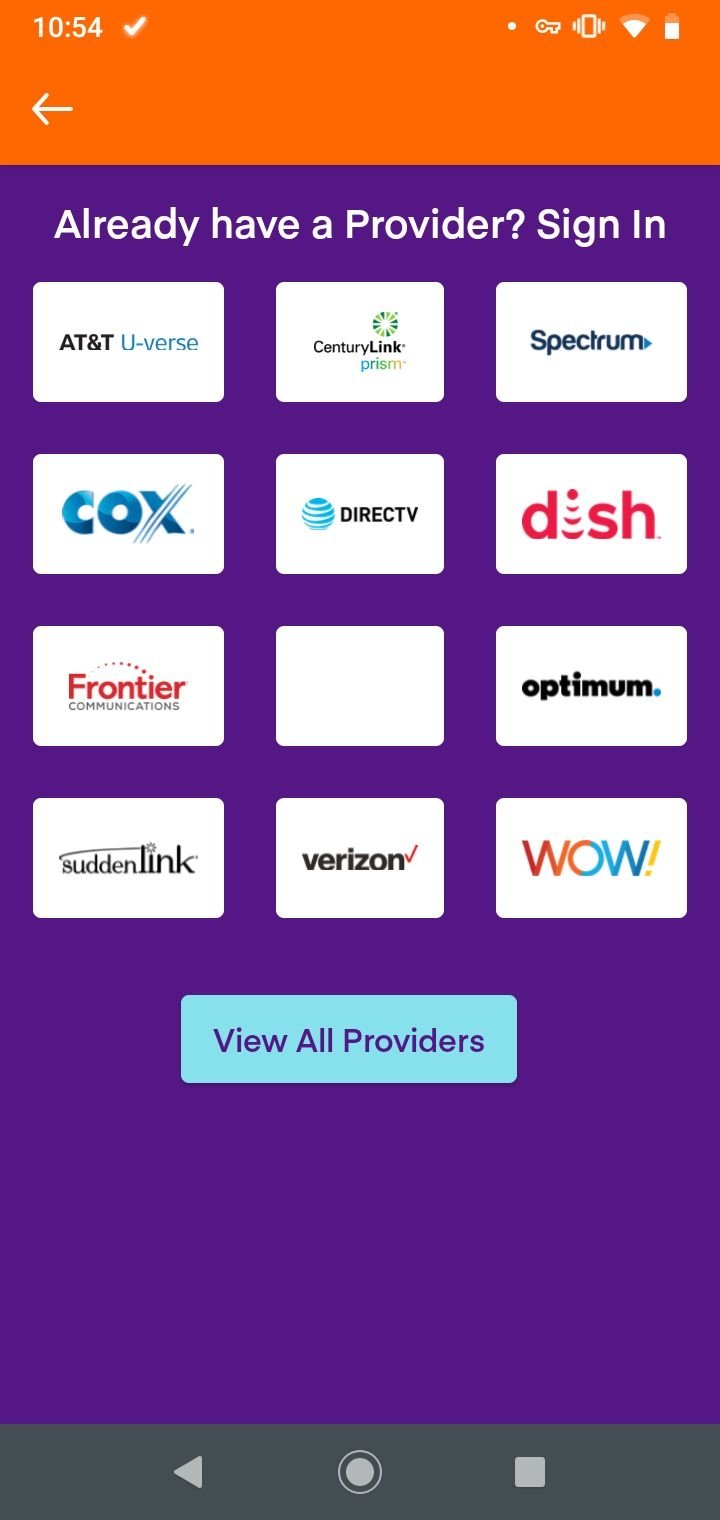Sign in with Dish

click(591, 514)
